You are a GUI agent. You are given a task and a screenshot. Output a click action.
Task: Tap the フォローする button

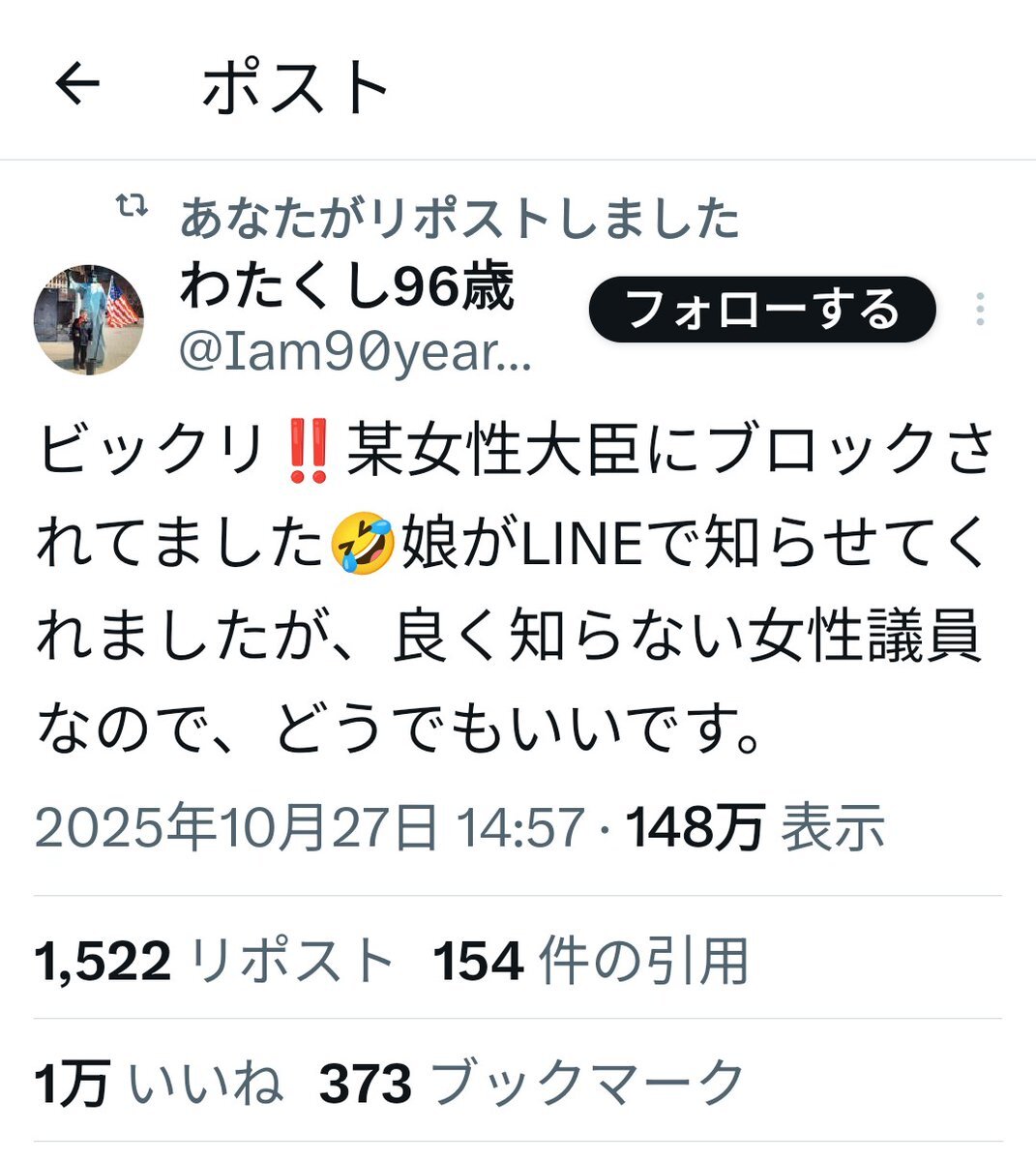762,310
